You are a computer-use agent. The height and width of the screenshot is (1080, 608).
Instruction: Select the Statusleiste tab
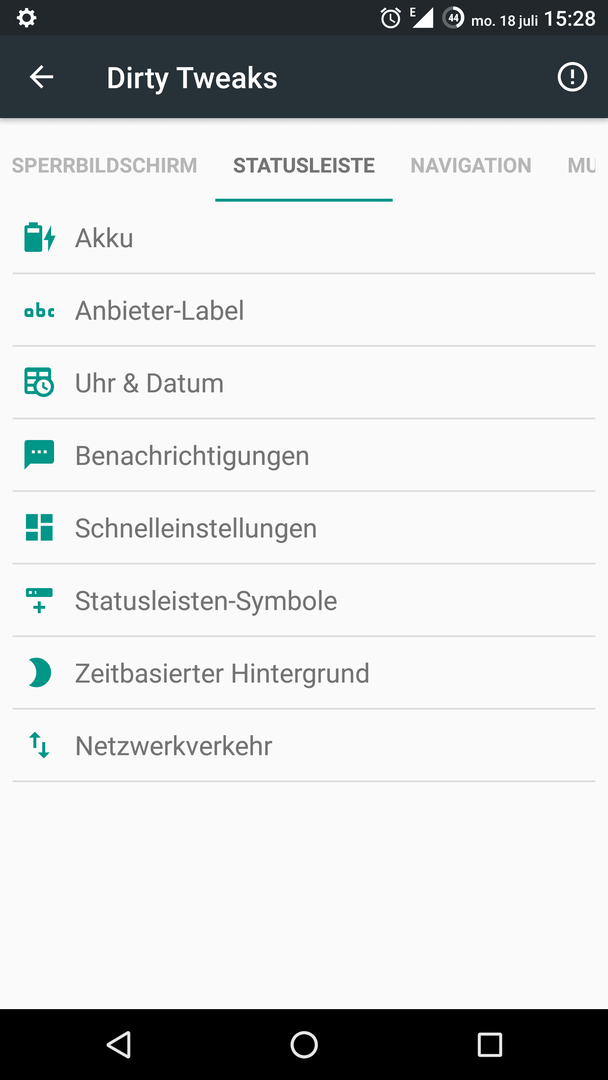pyautogui.click(x=304, y=165)
